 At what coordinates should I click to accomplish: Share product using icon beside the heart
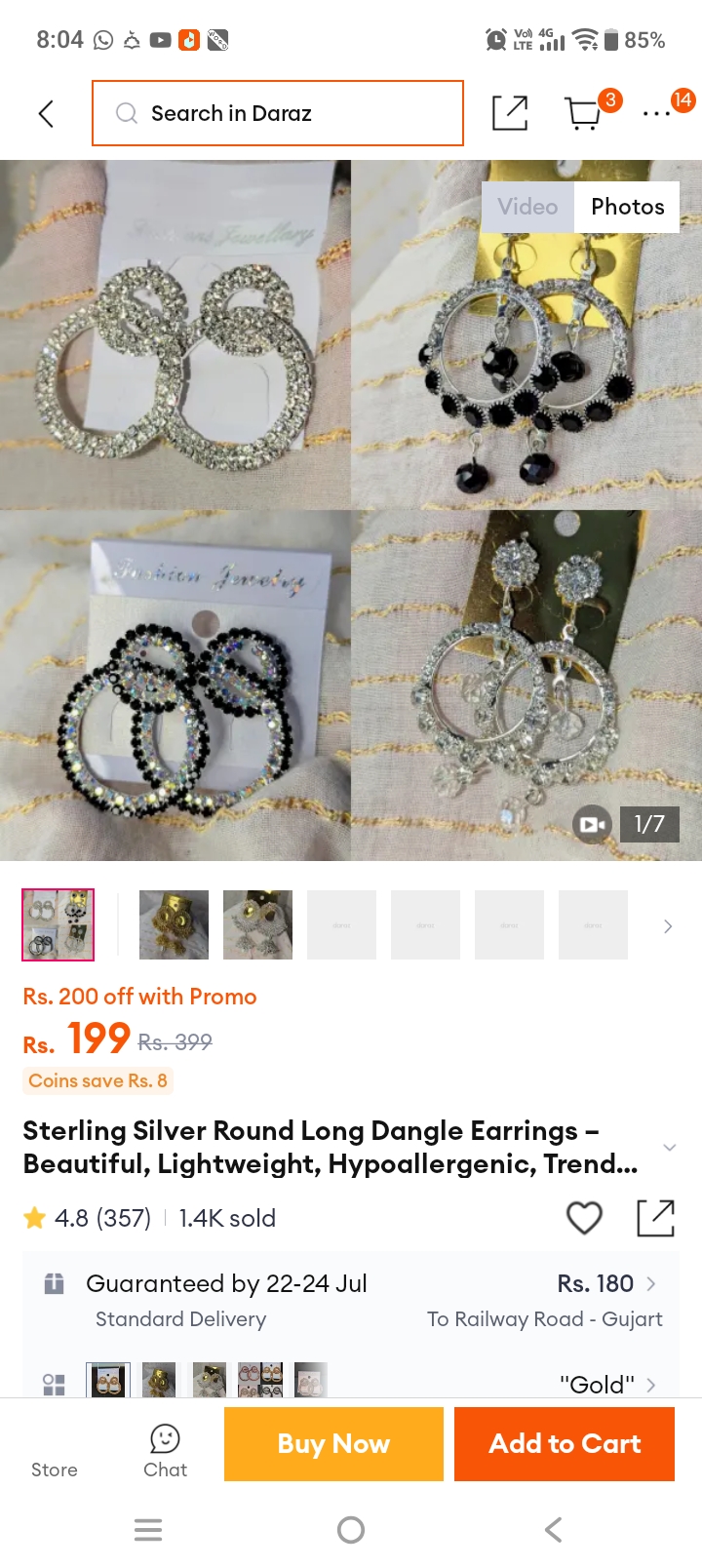(x=656, y=1218)
